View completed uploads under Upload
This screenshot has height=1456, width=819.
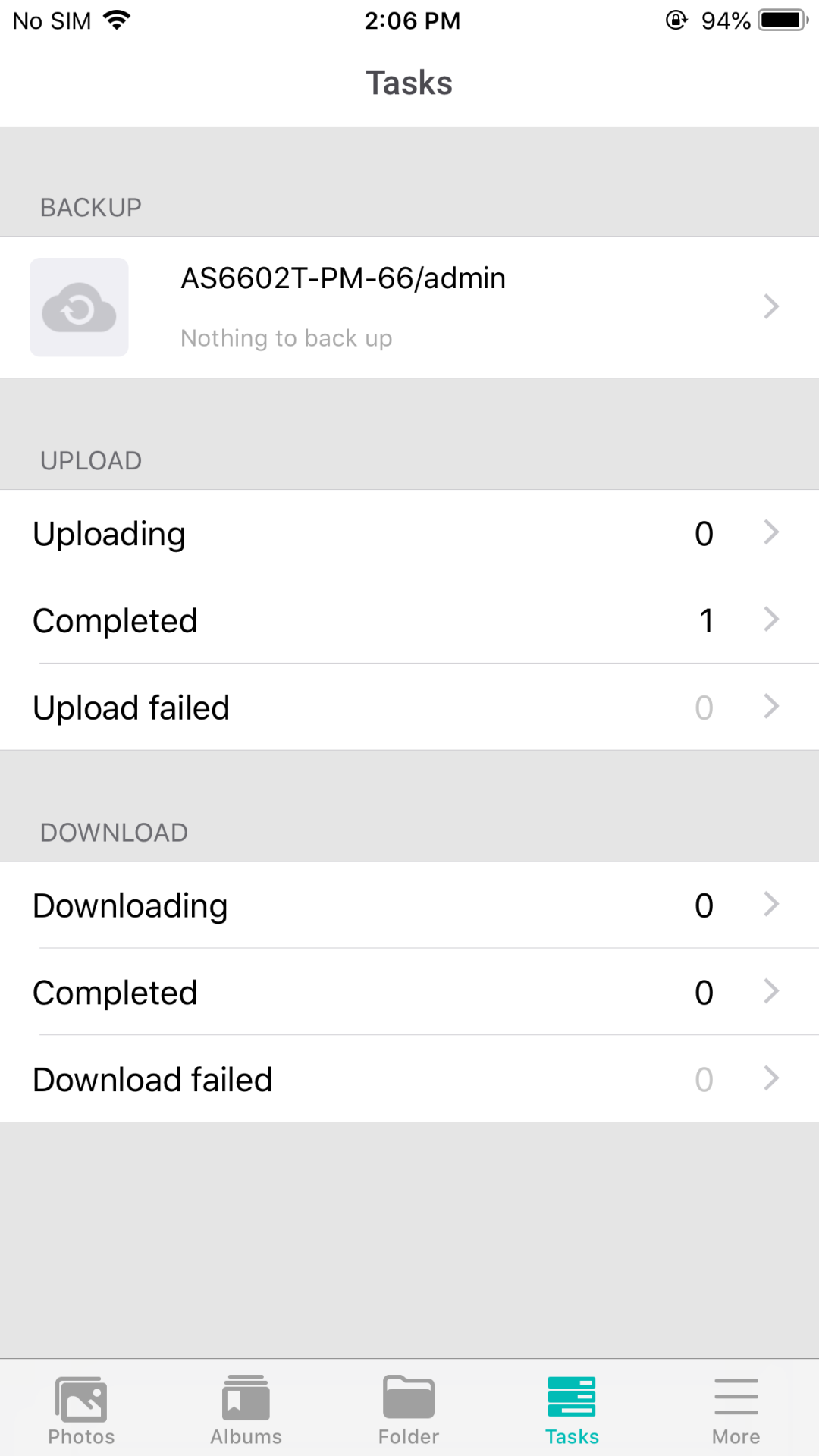click(409, 620)
